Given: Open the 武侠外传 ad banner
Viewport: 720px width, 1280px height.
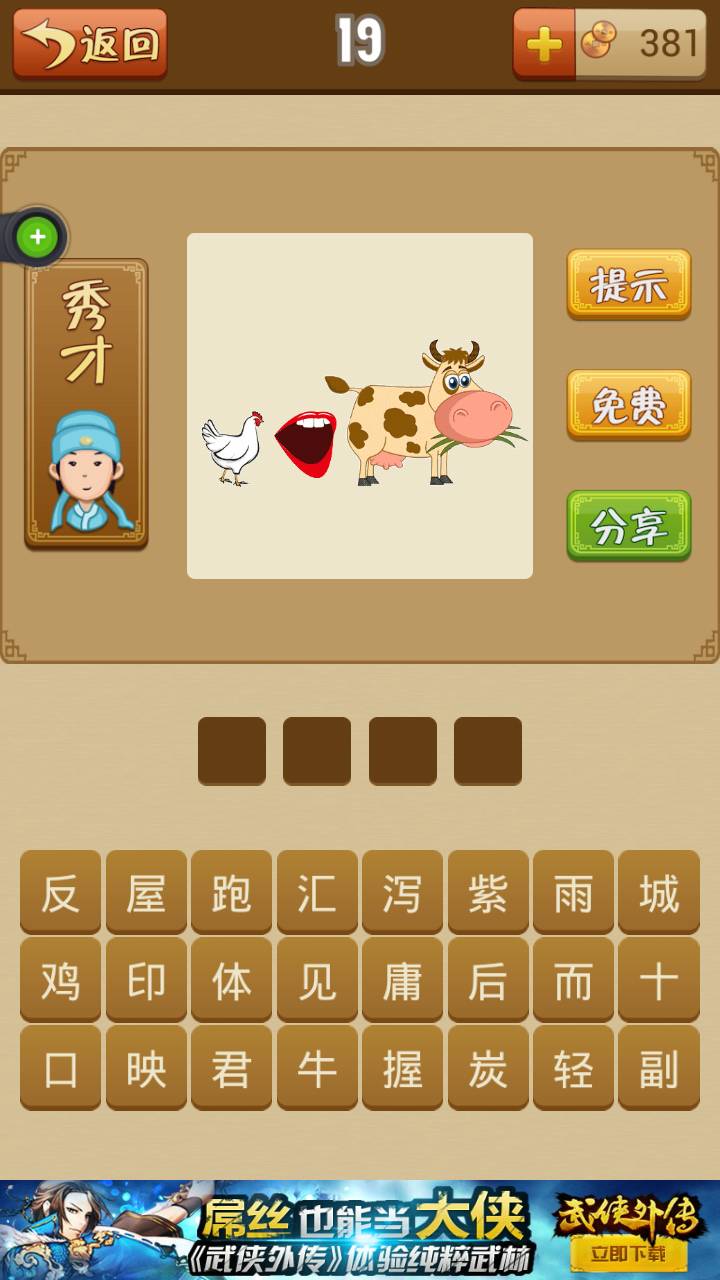Looking at the screenshot, I should click(x=360, y=1230).
